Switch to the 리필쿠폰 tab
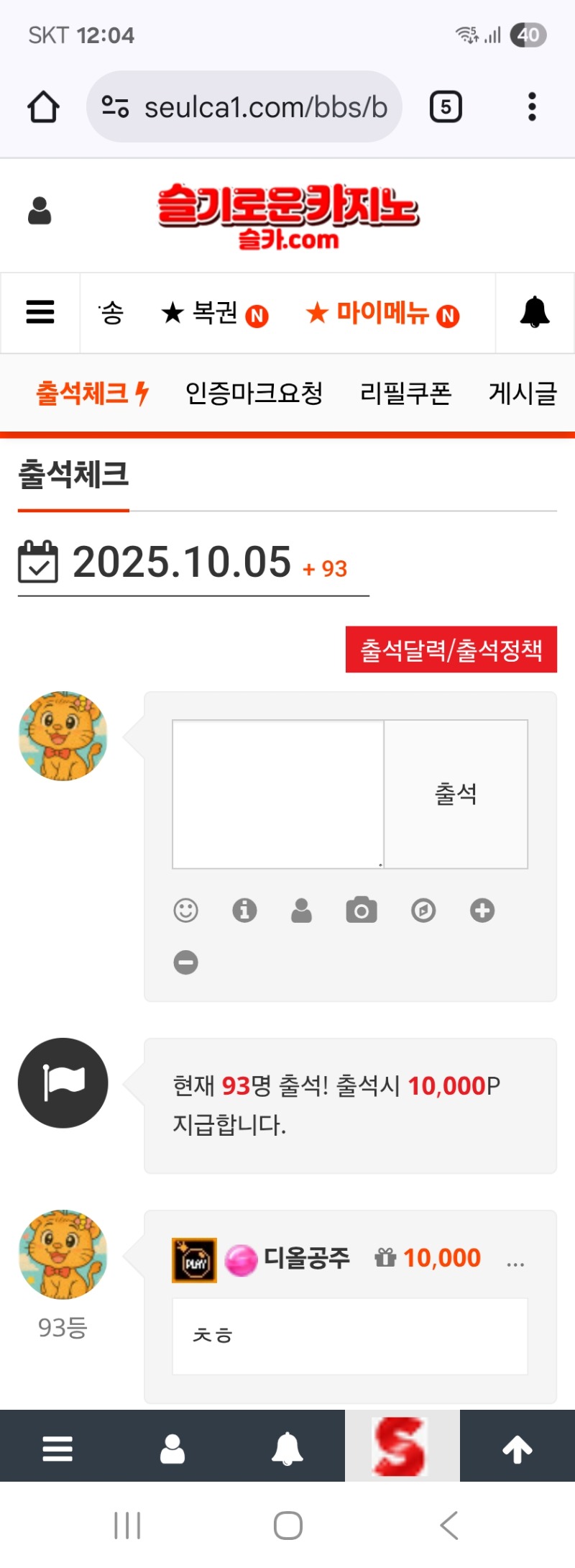Screen dimensions: 575x1568 point(405,393)
